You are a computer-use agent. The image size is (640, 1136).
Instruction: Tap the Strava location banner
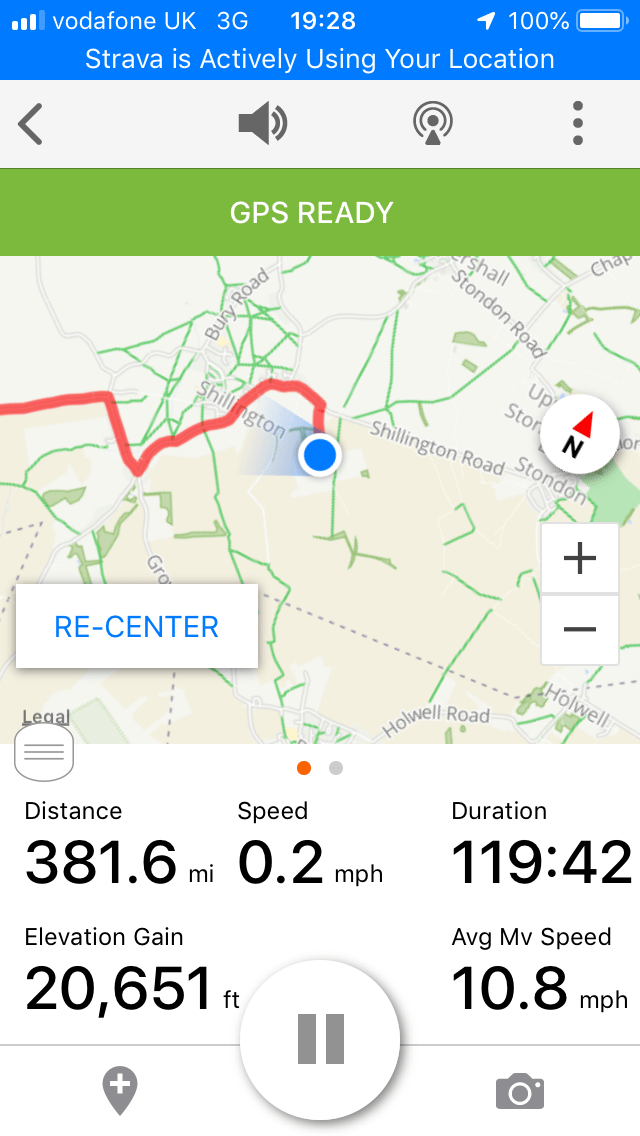(x=320, y=59)
